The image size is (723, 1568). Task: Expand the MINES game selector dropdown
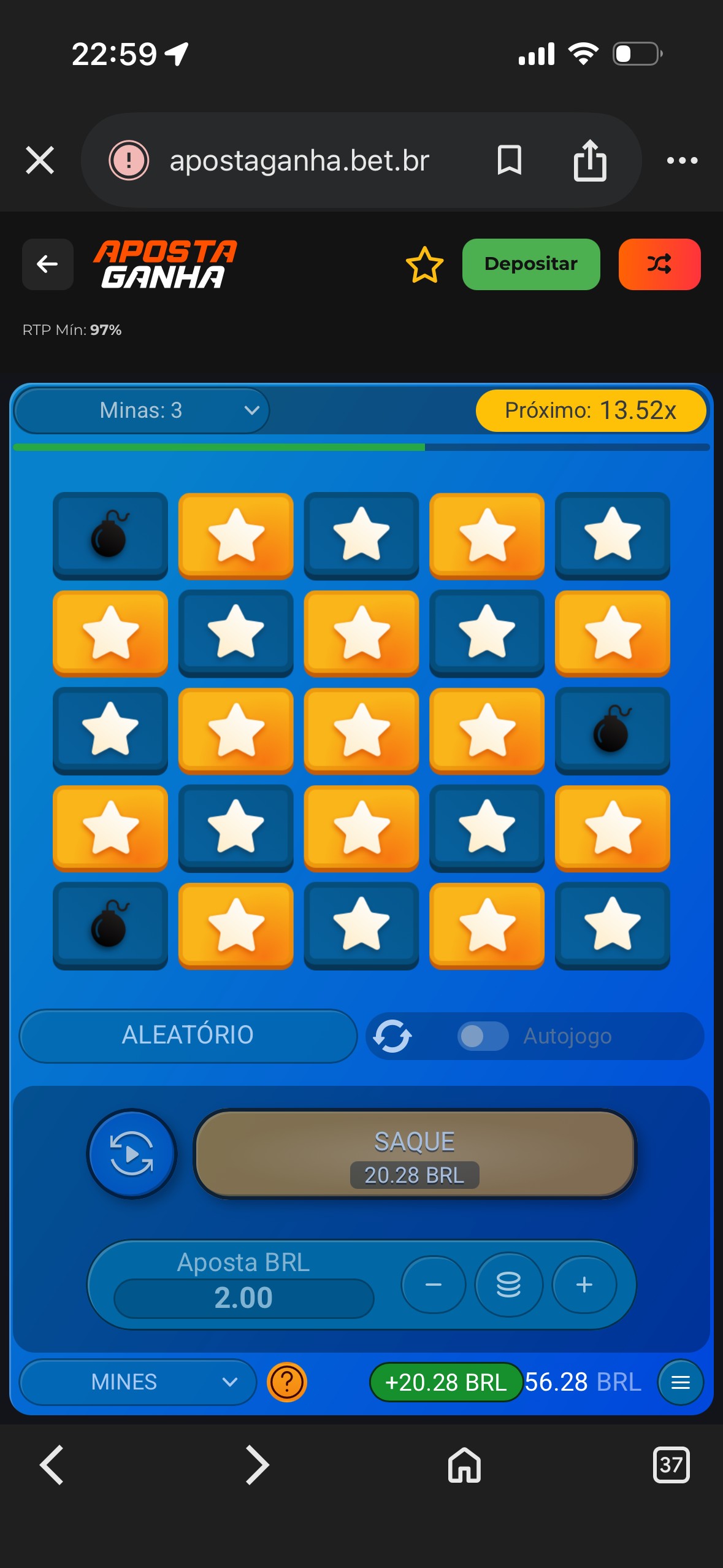pos(138,1382)
